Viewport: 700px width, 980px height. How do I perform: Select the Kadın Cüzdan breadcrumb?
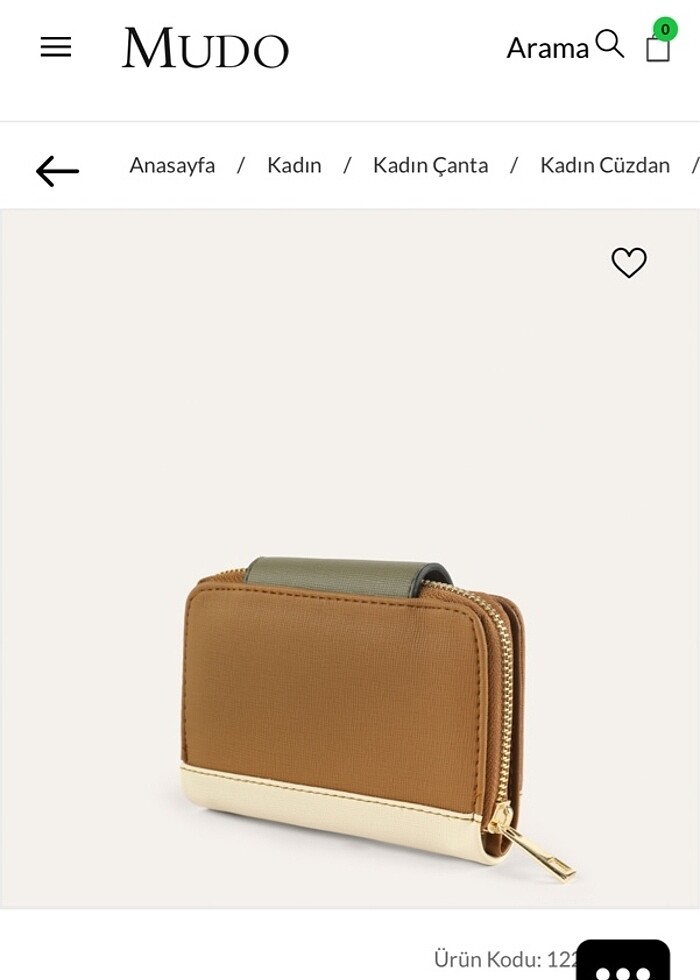point(604,166)
